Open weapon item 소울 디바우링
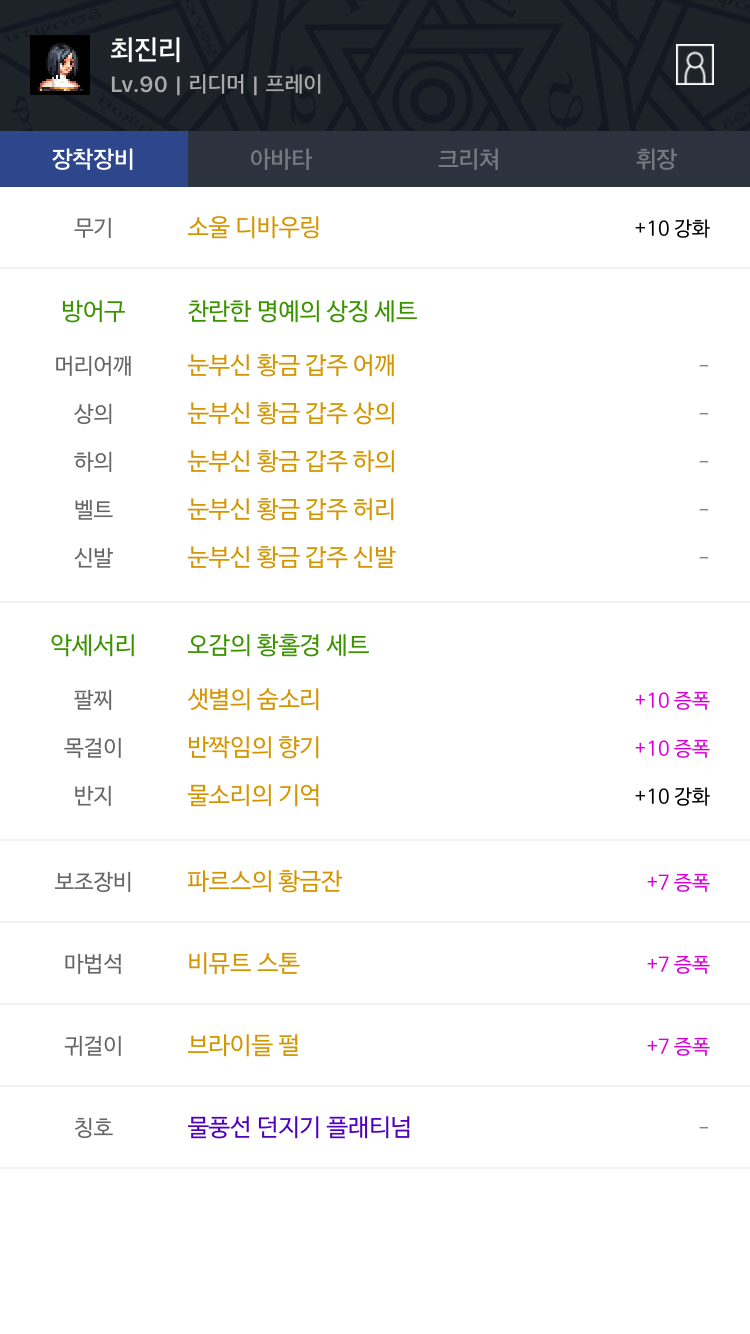Viewport: 750px width, 1334px height. tap(254, 227)
